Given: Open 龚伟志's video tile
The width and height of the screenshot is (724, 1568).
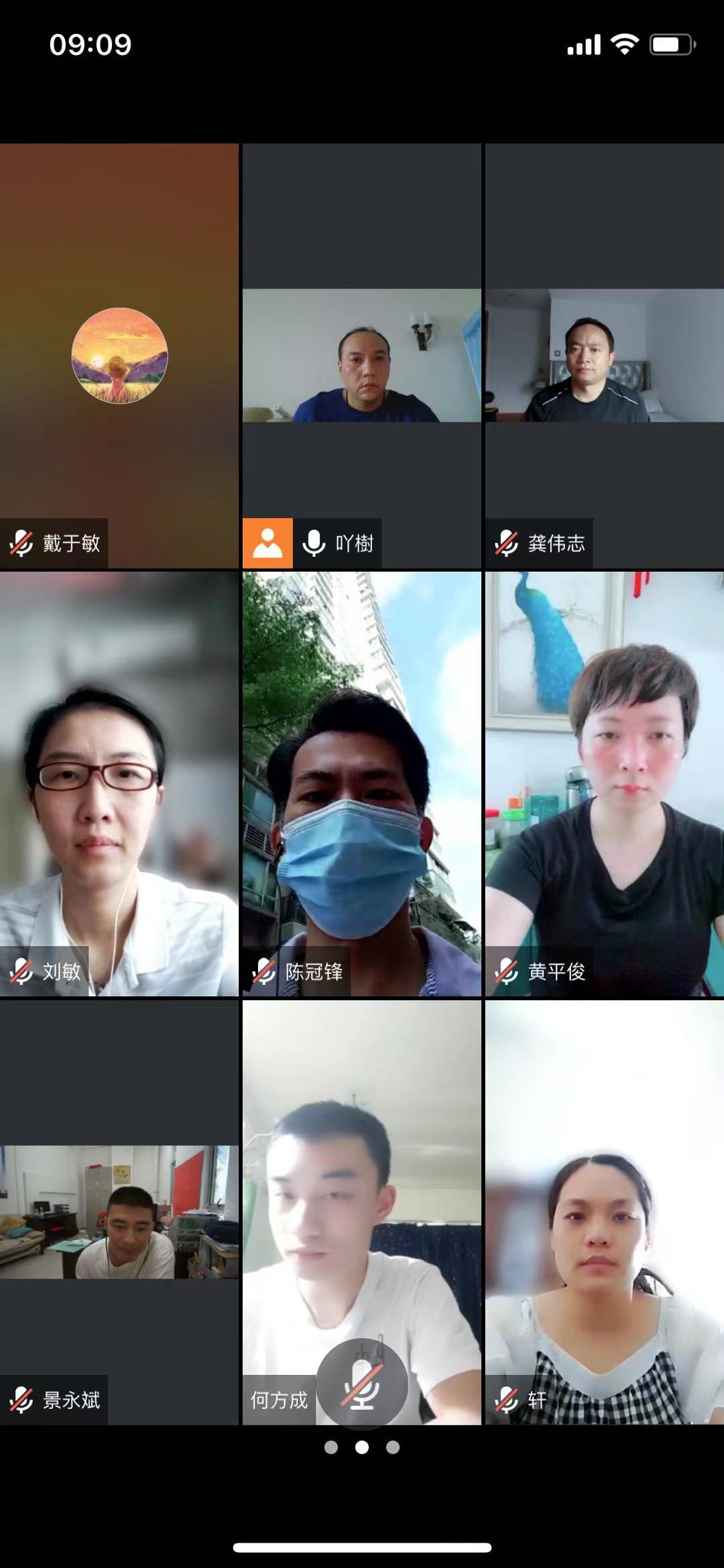Looking at the screenshot, I should 605,356.
